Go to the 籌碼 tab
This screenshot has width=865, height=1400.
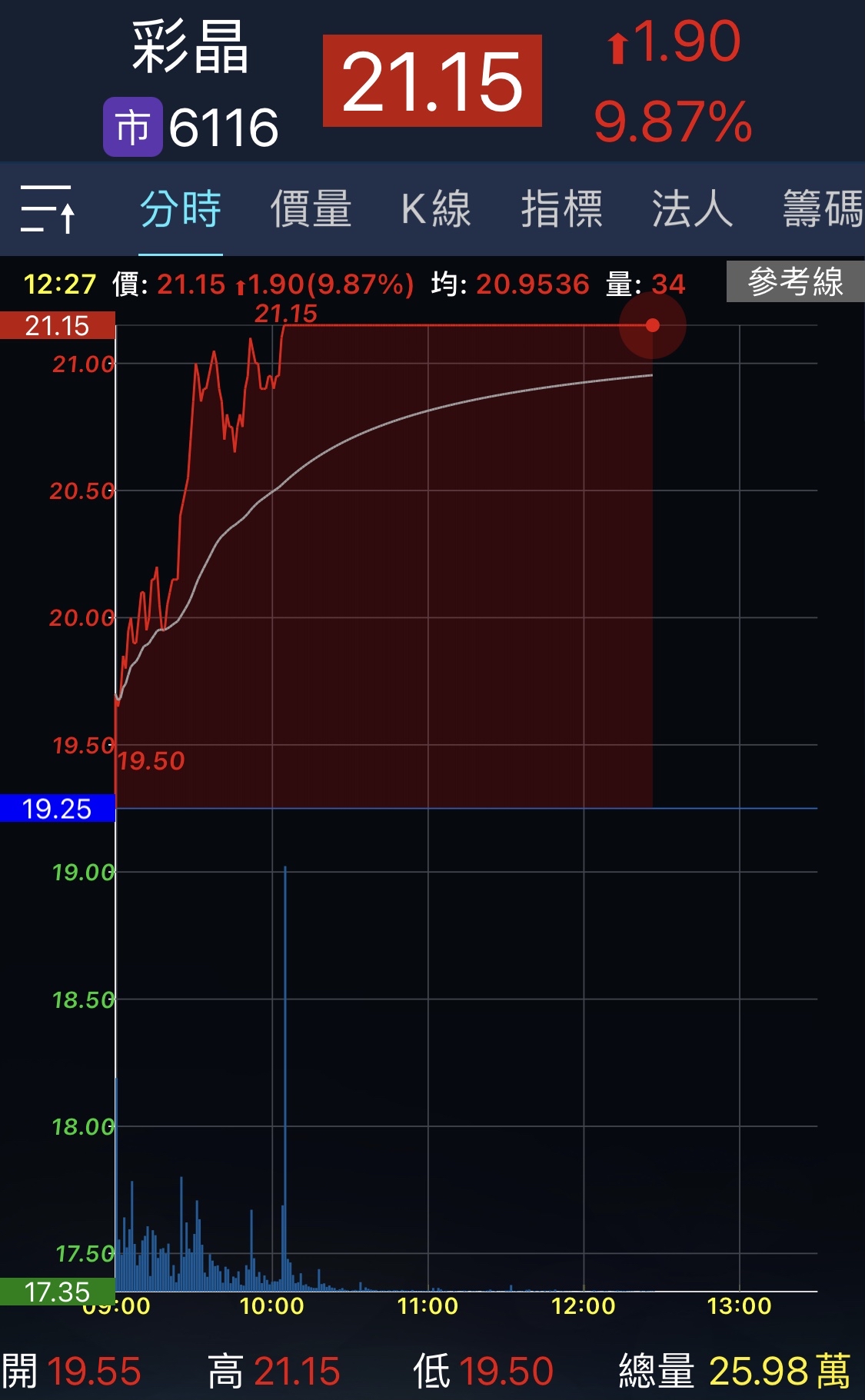(822, 209)
